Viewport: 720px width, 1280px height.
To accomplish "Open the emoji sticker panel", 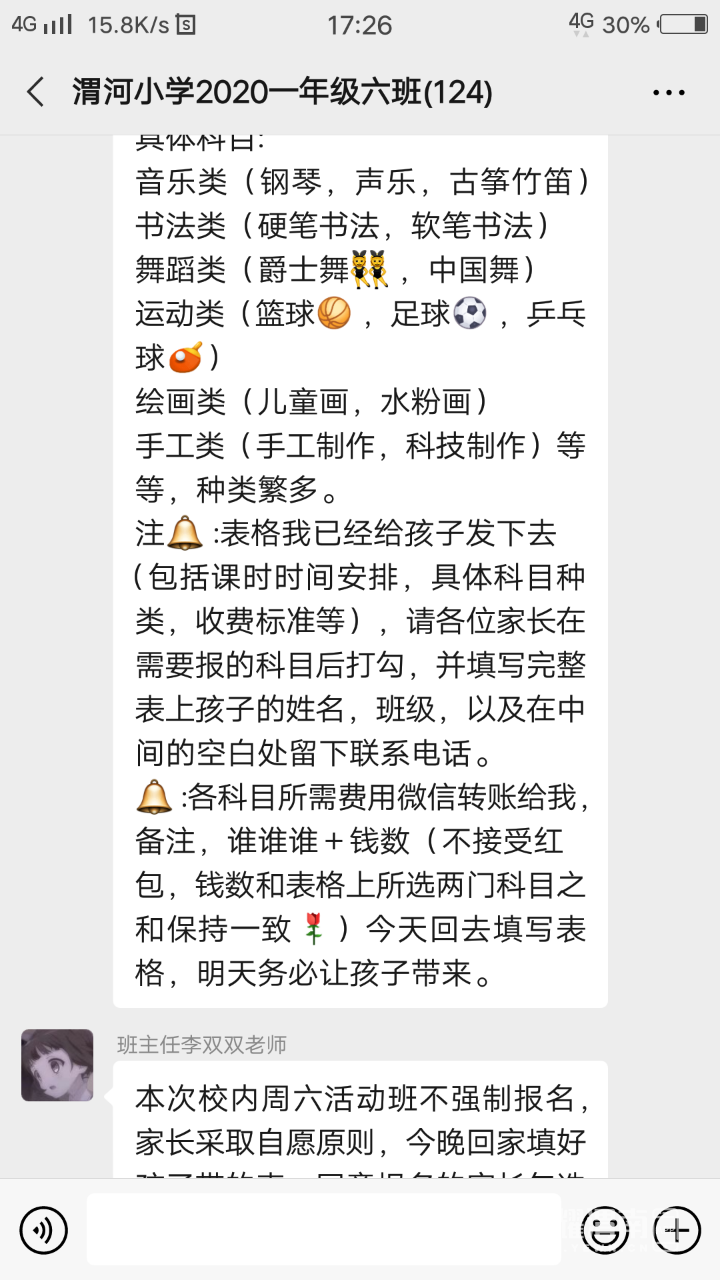I will (x=605, y=1230).
